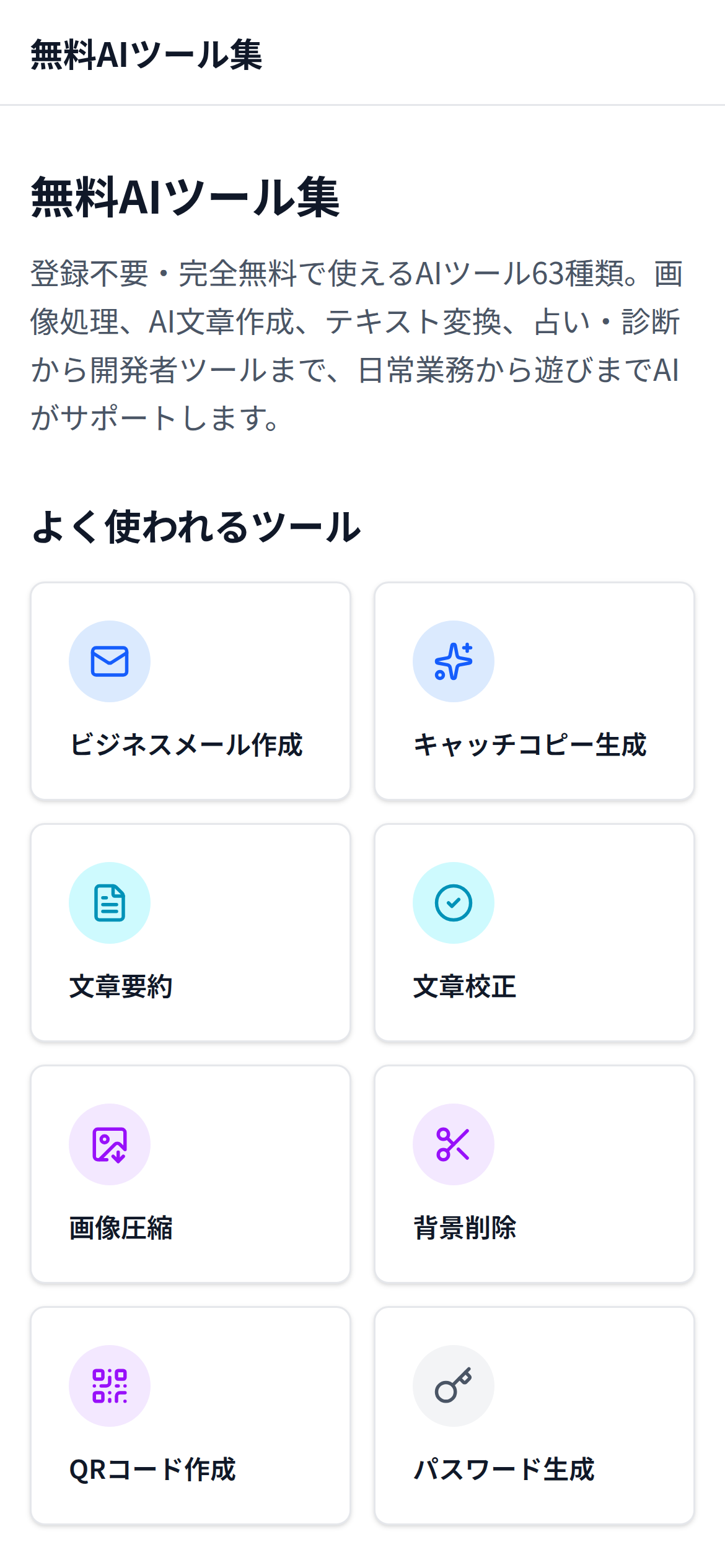Click the sparkle icon for キャッチコピー生成
Screen dimensions: 725x1568
click(453, 661)
